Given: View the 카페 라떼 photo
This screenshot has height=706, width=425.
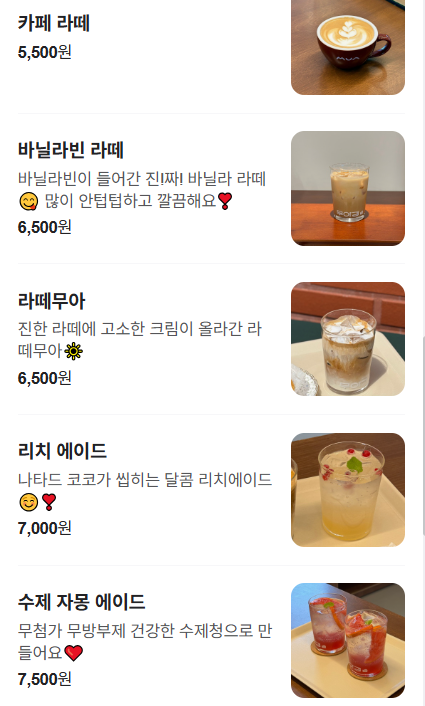Looking at the screenshot, I should (x=348, y=47).
